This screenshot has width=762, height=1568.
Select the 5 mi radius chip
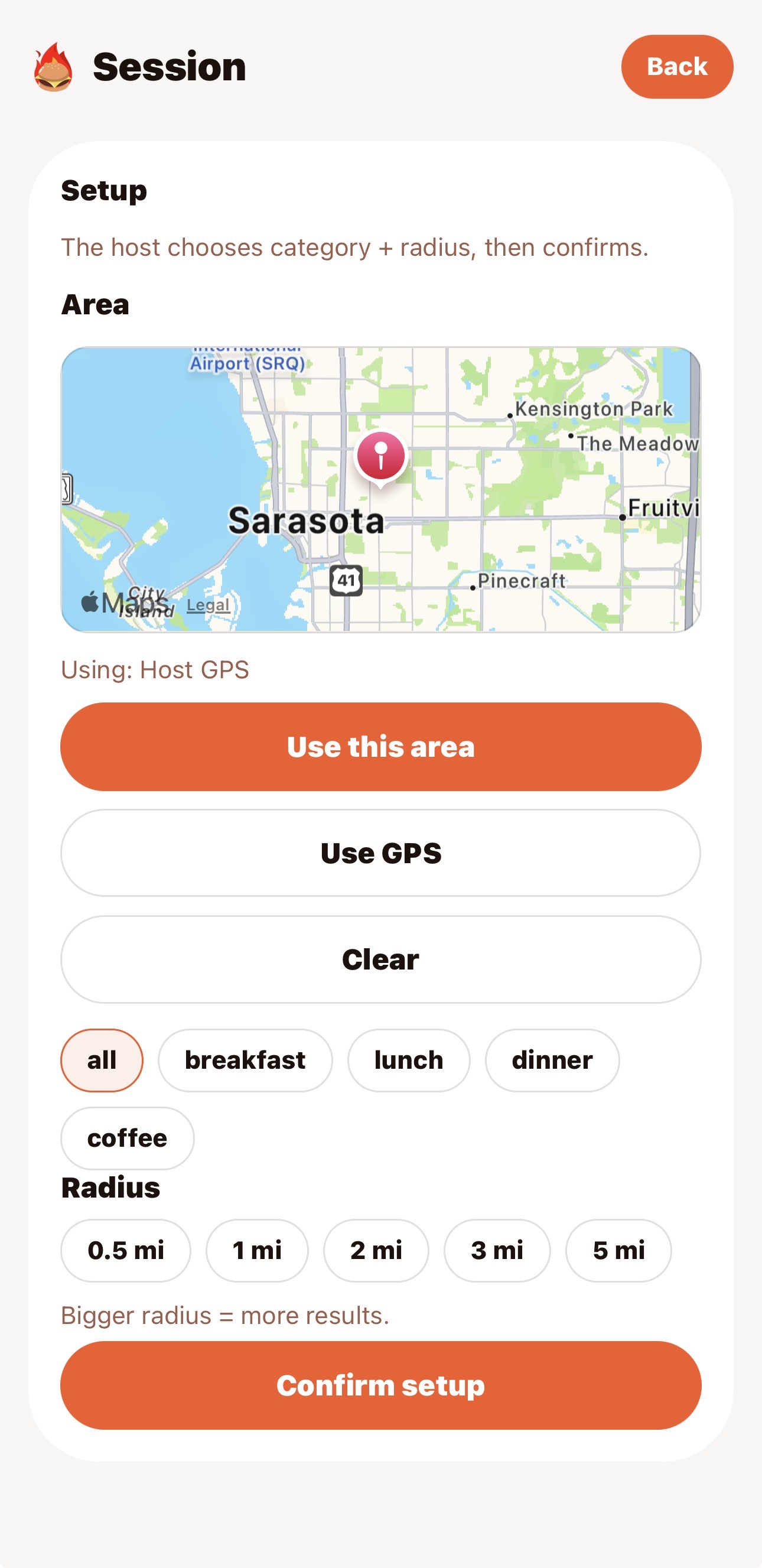pos(618,1250)
